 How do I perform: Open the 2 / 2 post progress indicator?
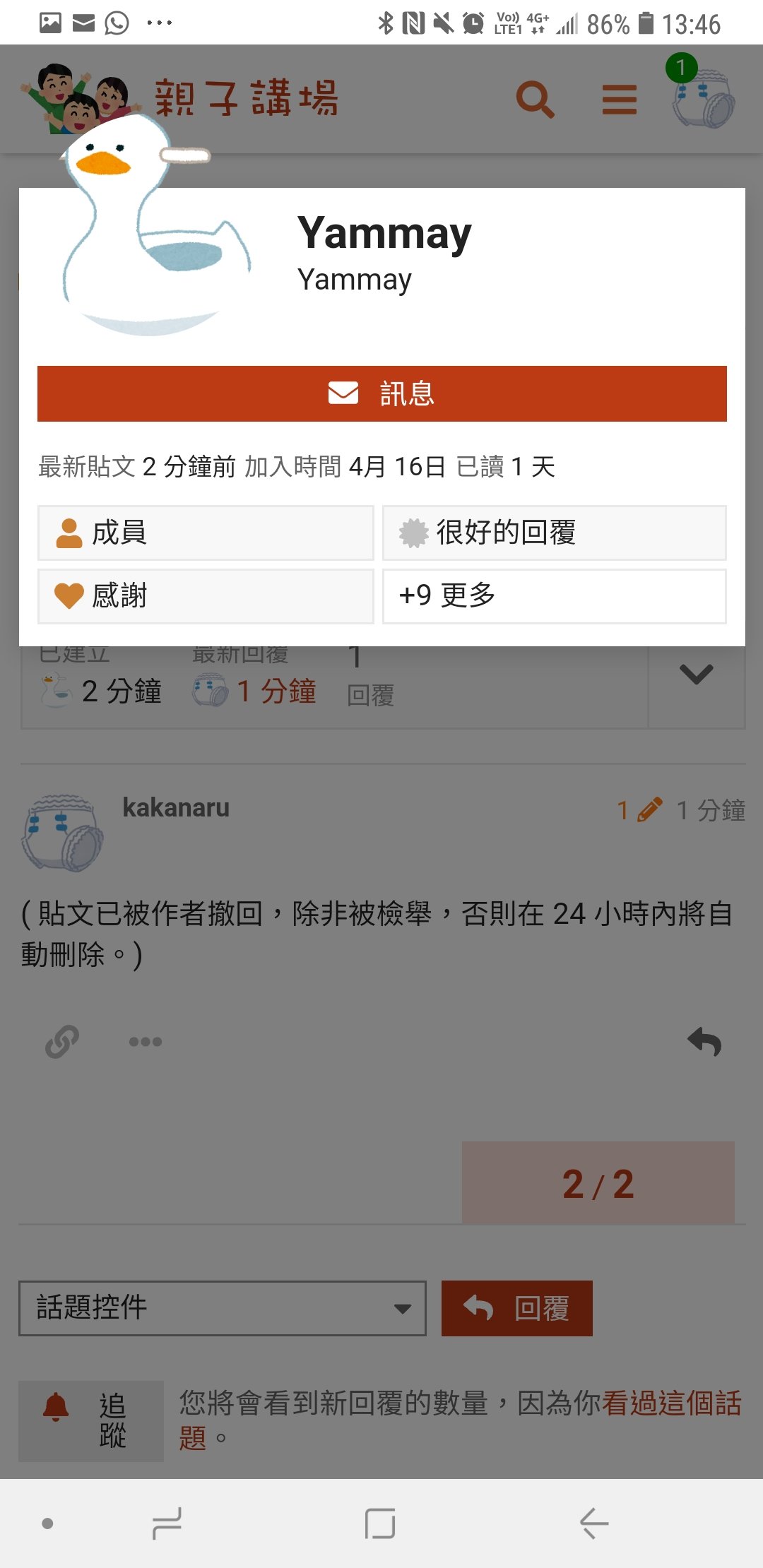tap(598, 1183)
